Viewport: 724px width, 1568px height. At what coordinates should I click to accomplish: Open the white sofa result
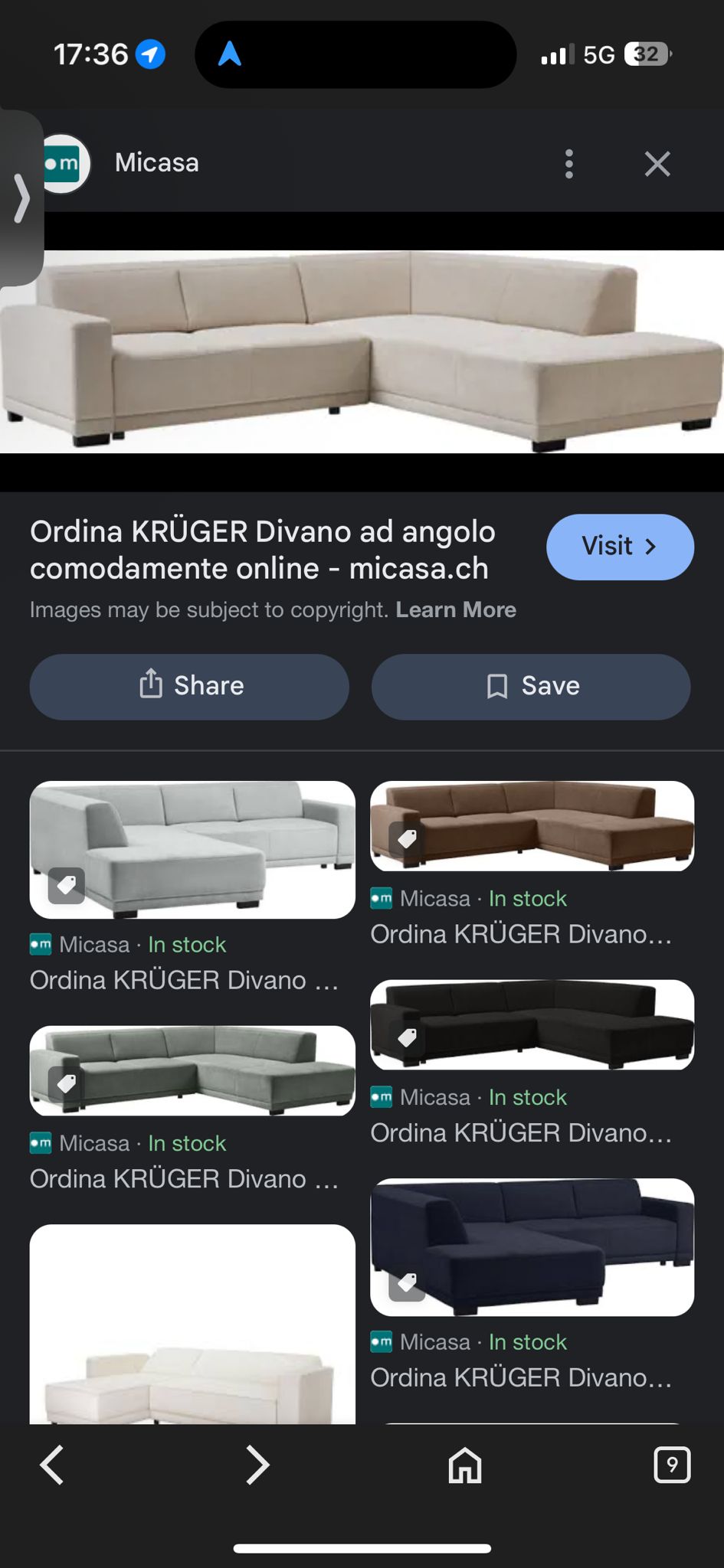tap(192, 1325)
